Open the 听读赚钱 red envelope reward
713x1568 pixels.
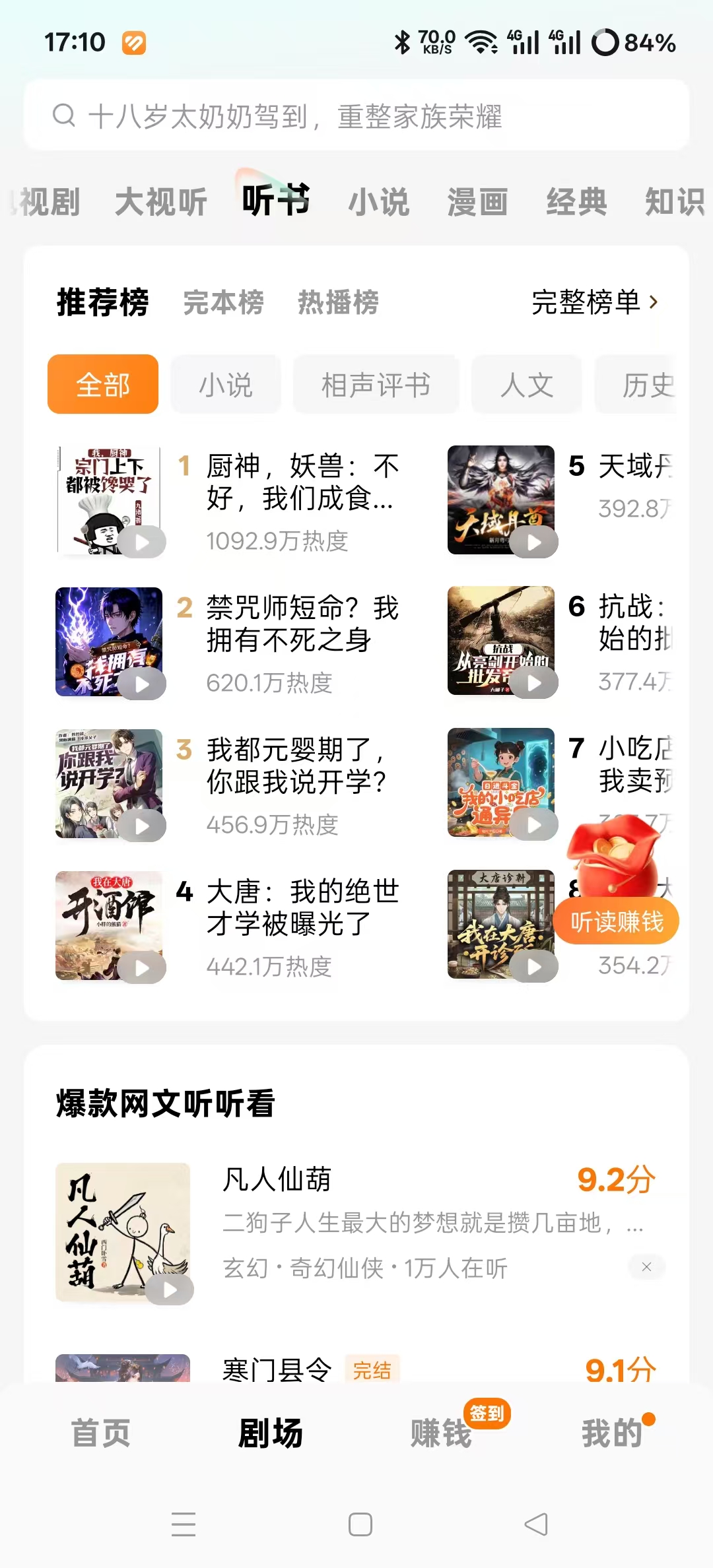click(616, 920)
